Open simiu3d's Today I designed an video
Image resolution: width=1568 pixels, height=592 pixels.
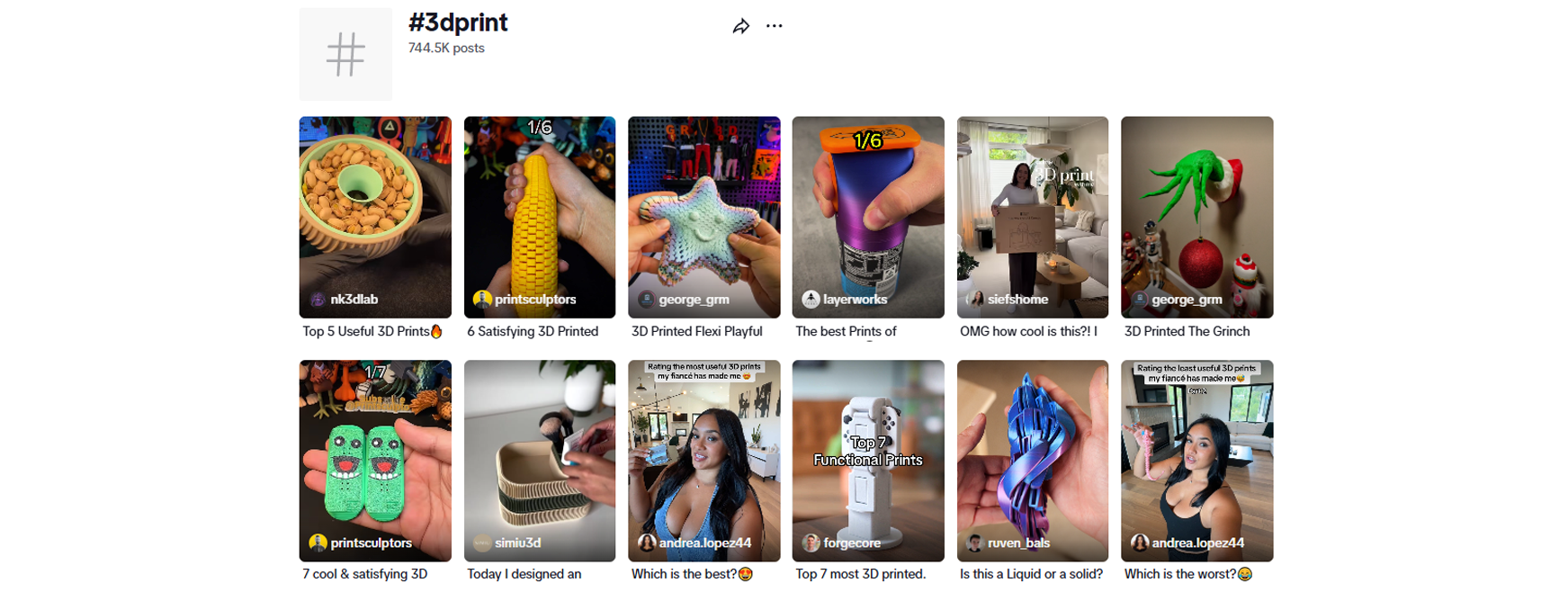(540, 461)
